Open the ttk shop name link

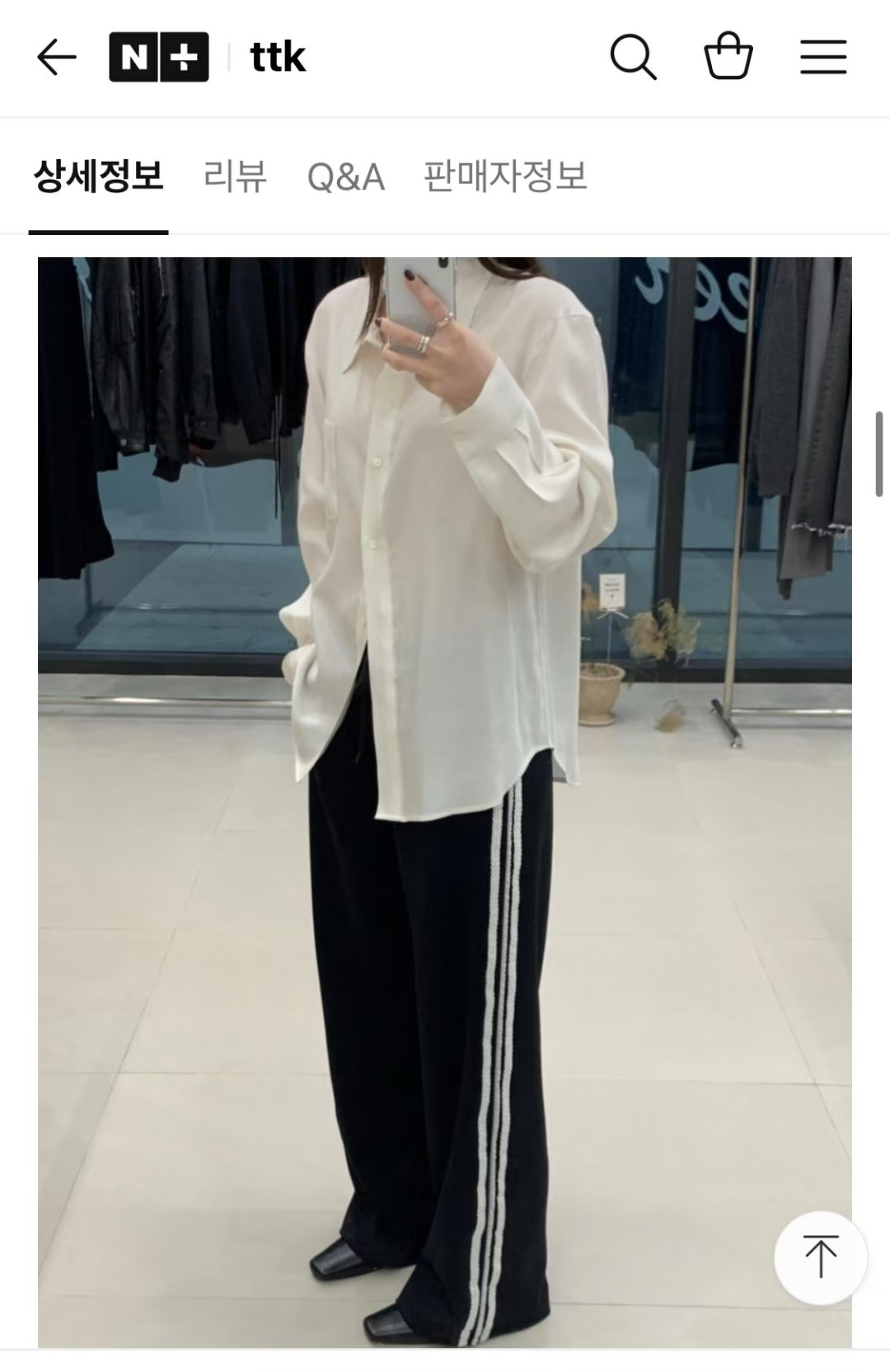(x=278, y=58)
